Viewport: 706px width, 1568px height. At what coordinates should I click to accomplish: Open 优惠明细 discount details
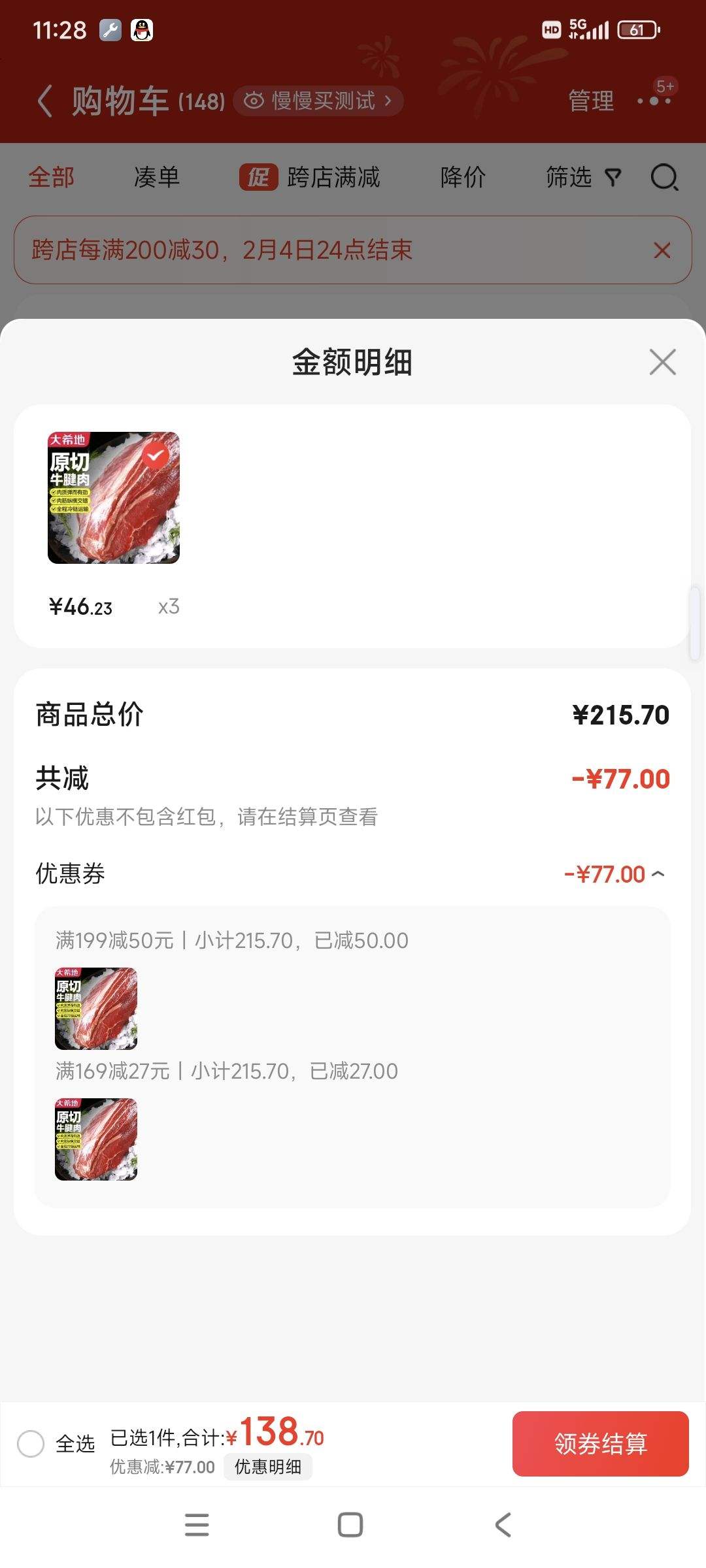pyautogui.click(x=268, y=1465)
